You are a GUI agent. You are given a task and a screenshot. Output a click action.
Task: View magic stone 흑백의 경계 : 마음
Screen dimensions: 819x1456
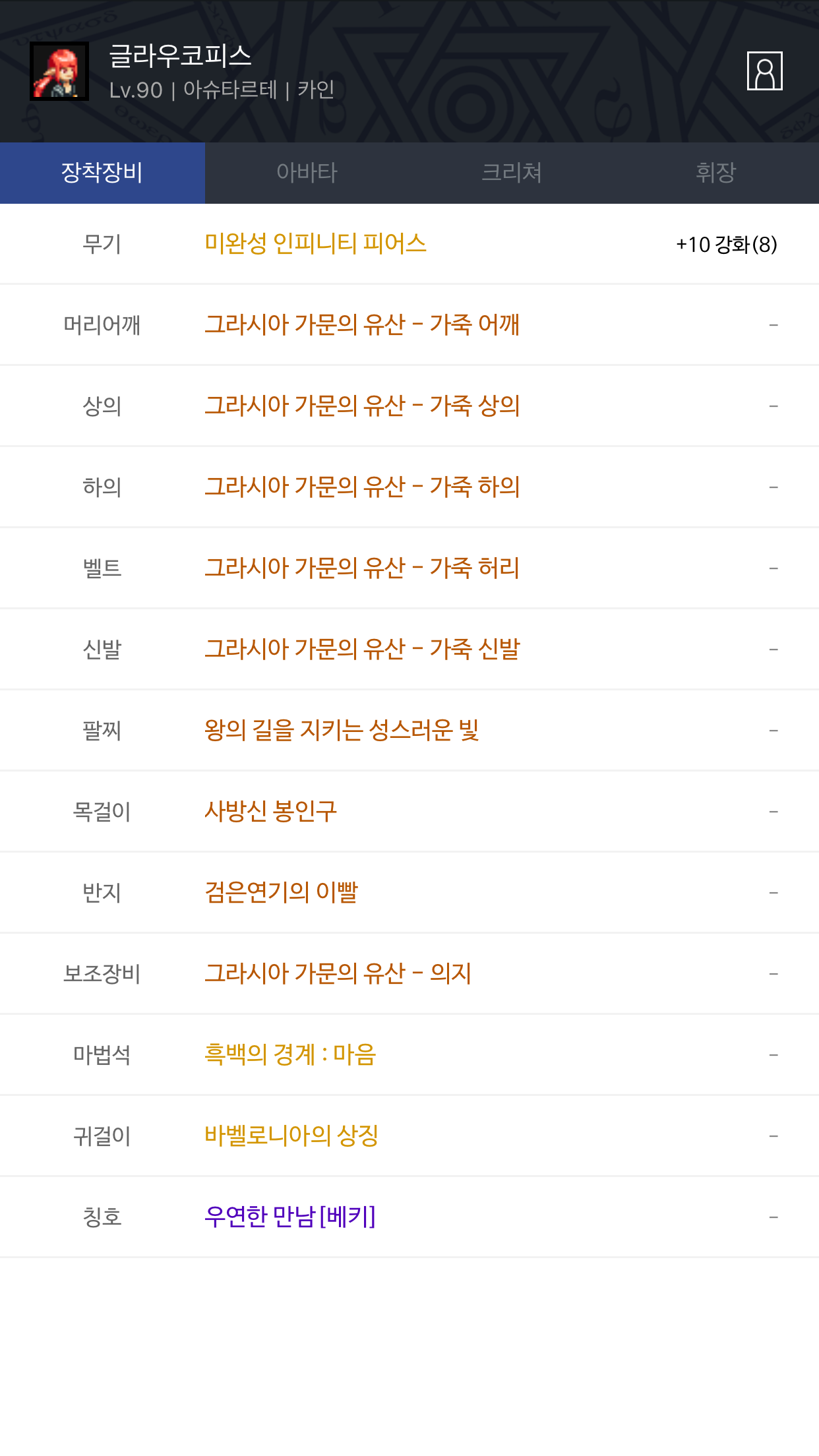click(290, 1055)
